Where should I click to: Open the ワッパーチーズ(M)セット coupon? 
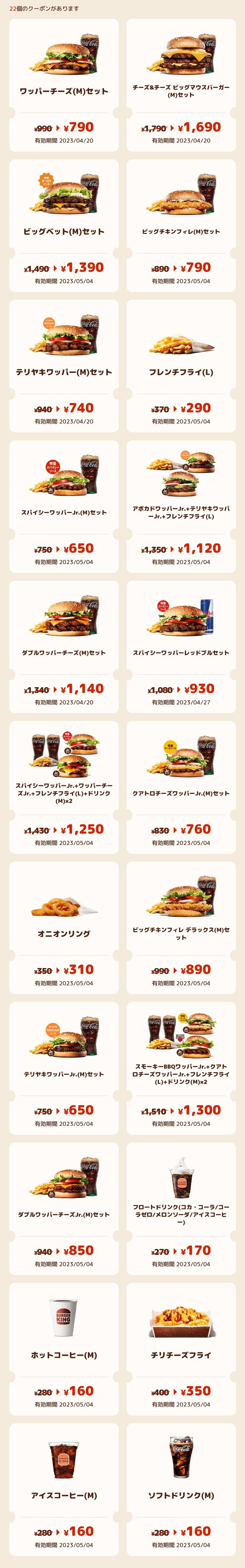point(64,85)
